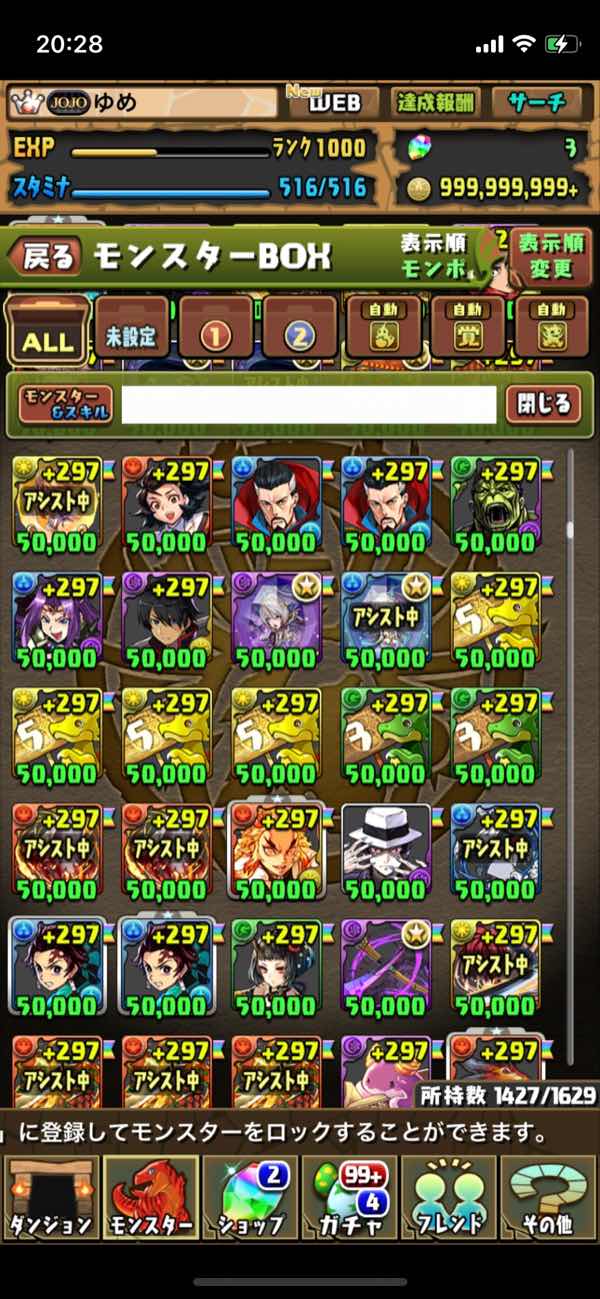Focus the monster search text field

tap(309, 405)
